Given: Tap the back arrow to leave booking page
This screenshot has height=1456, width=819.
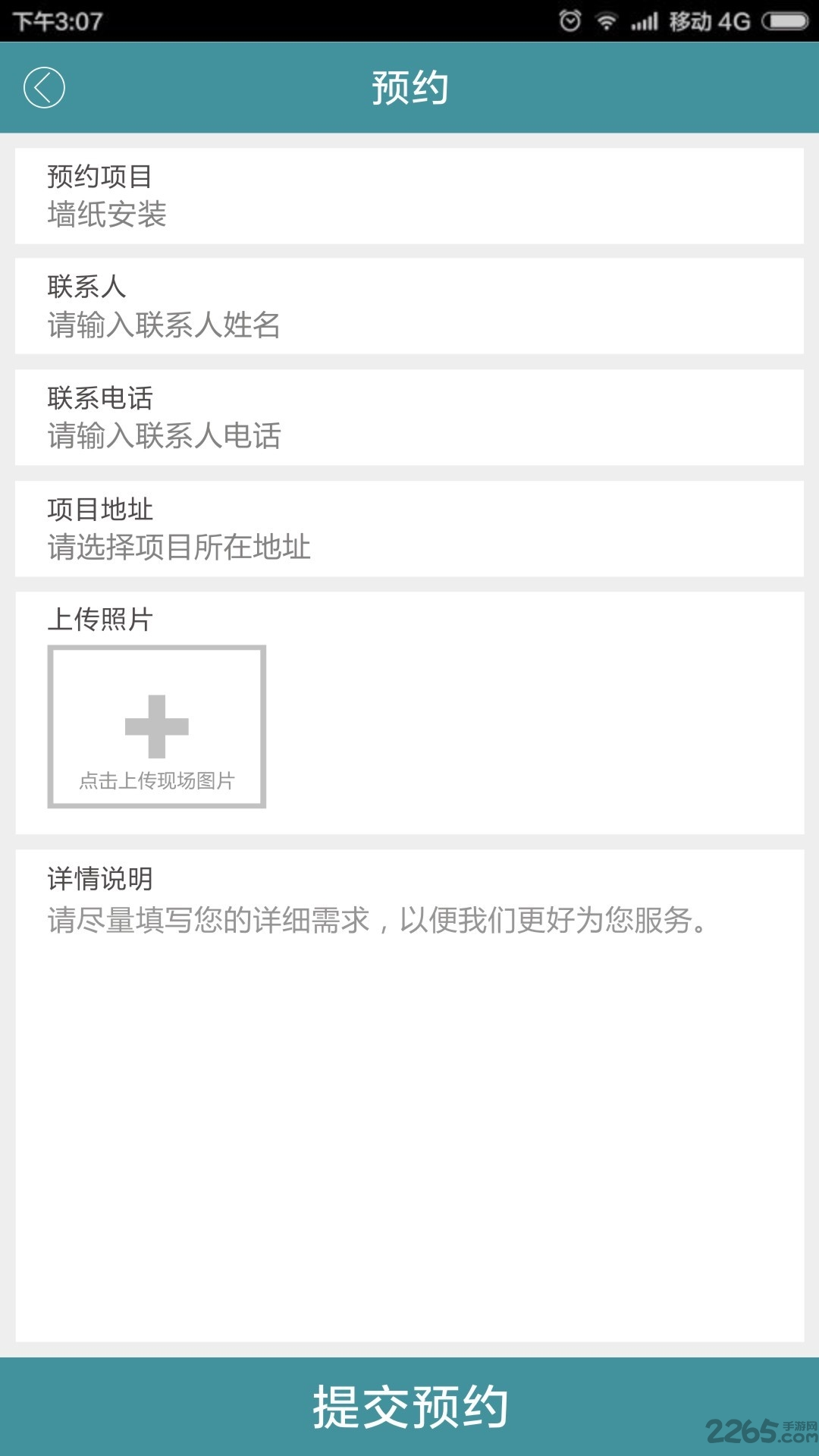Looking at the screenshot, I should point(43,86).
